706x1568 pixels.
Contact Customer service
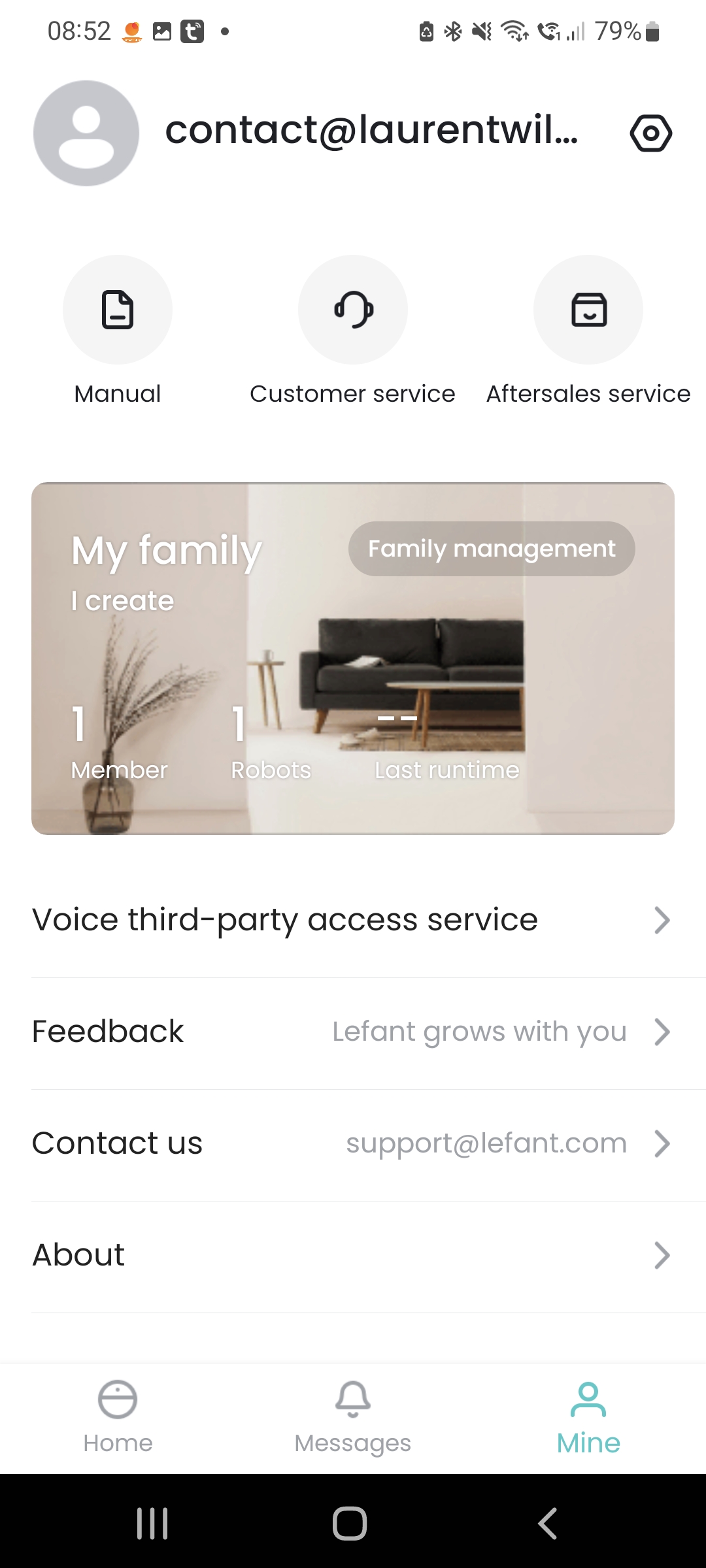(x=353, y=310)
